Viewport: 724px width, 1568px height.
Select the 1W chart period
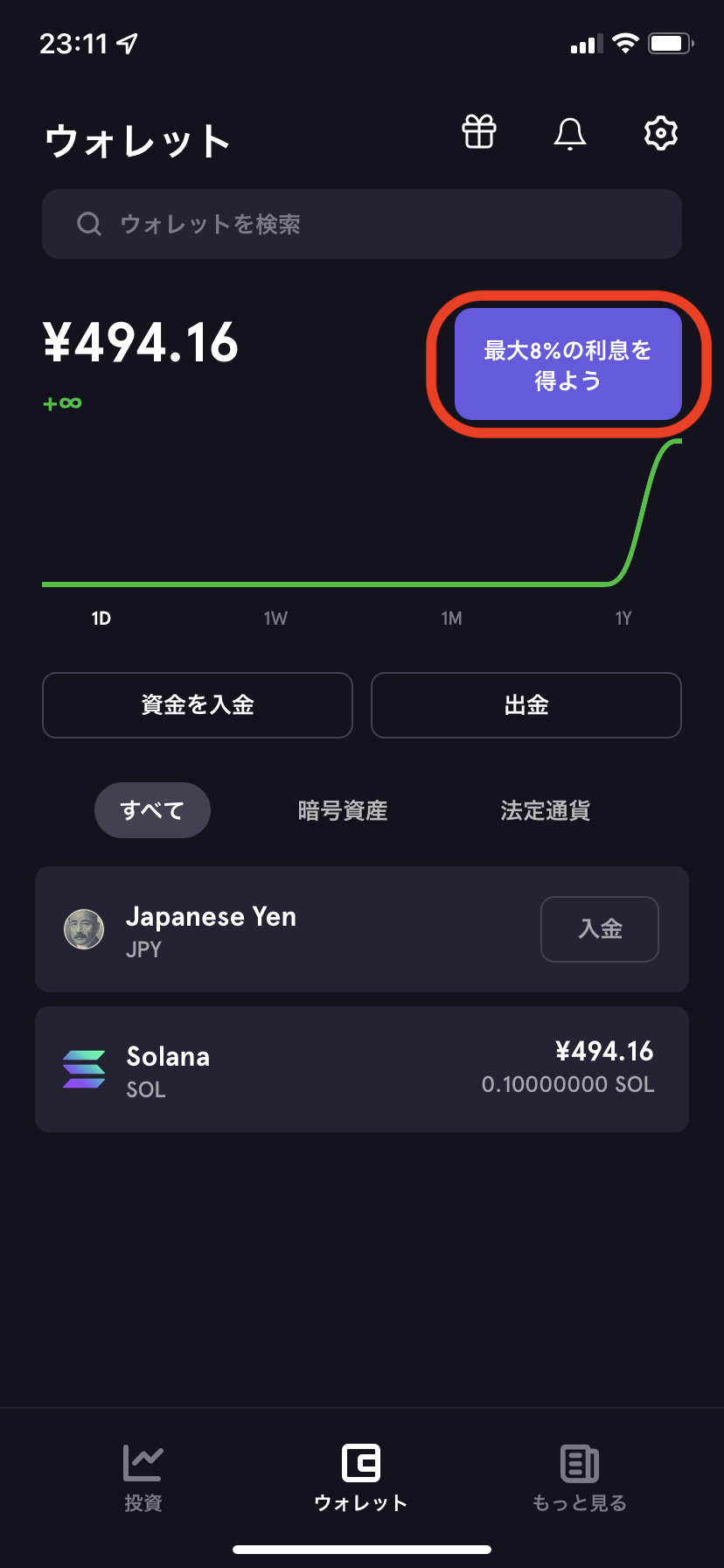(275, 618)
